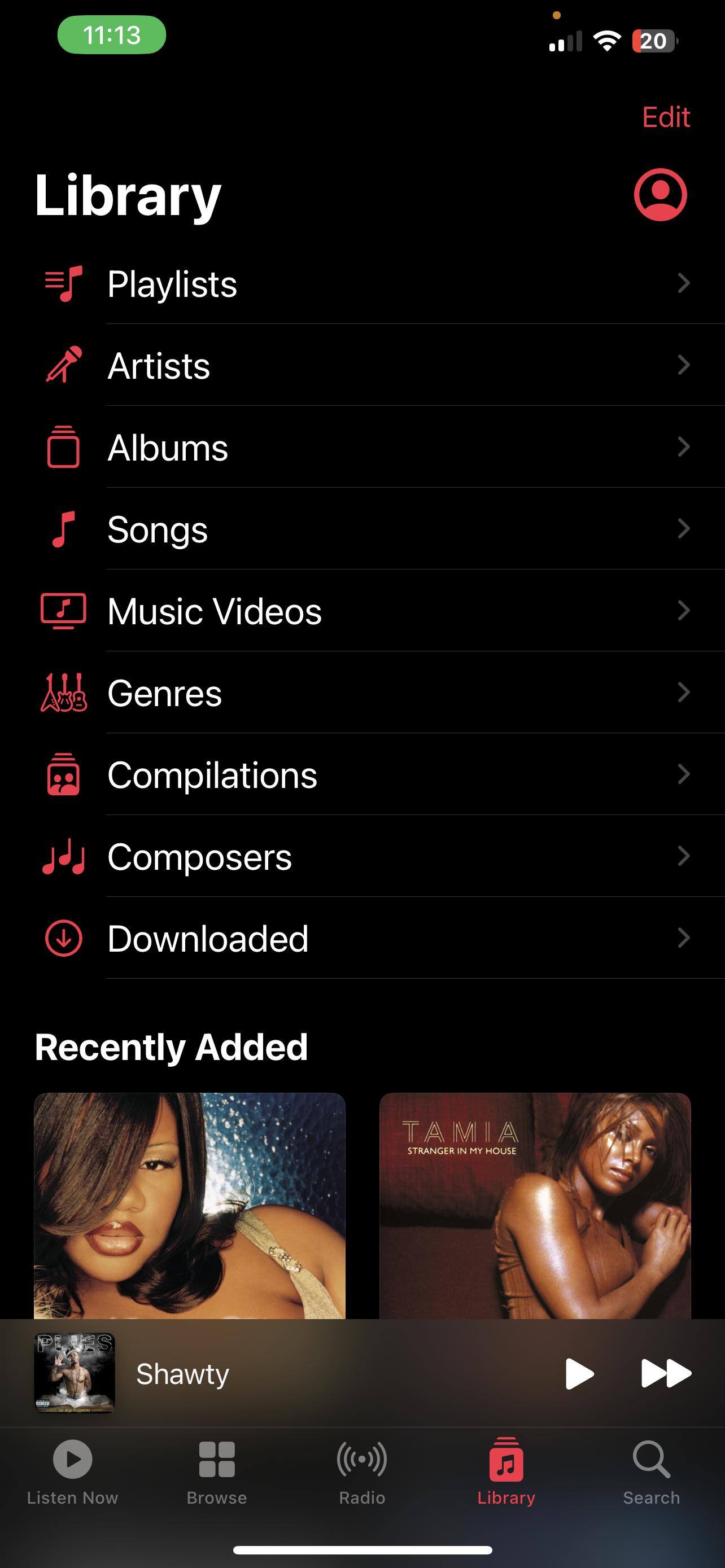725x1568 pixels.
Task: Open Playlists in the library
Action: pos(365,284)
